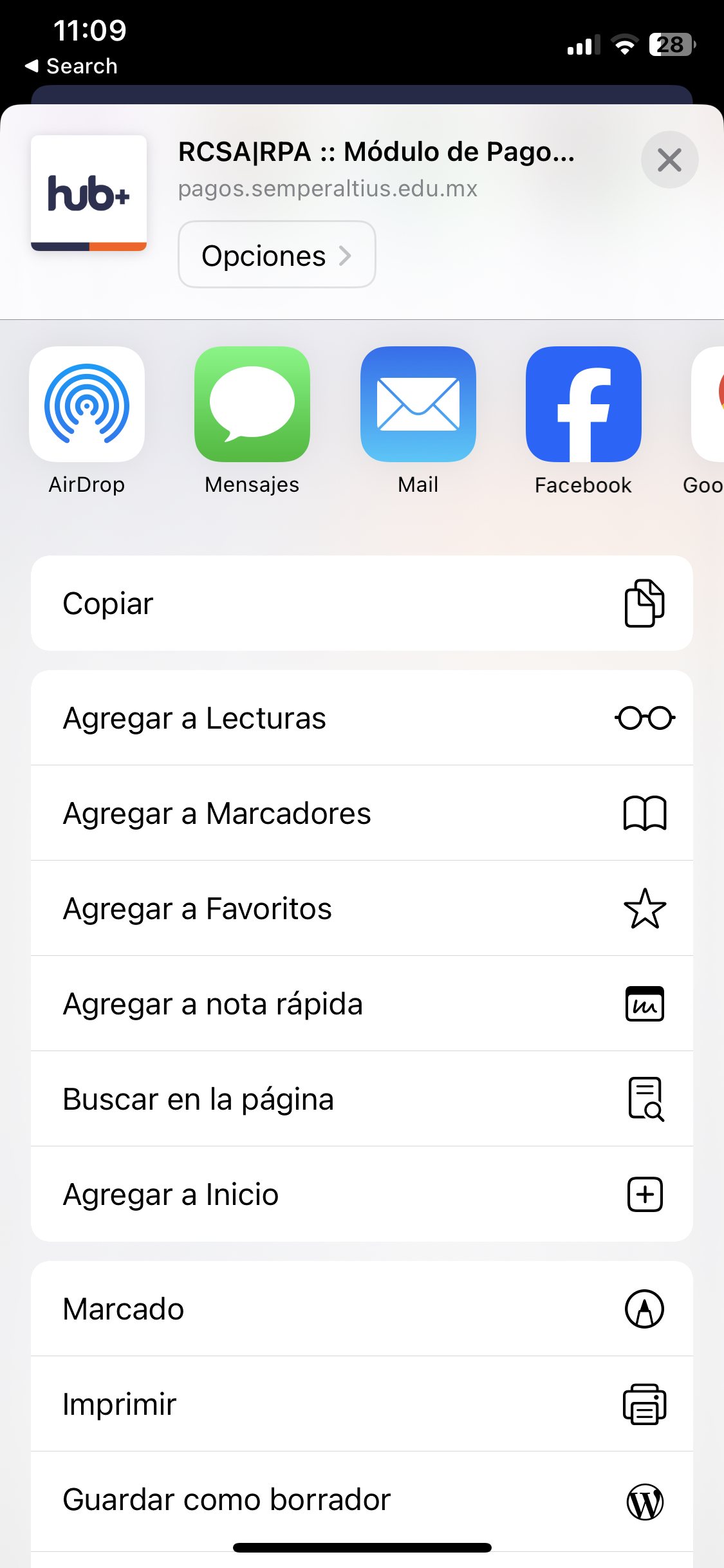
Task: Open the Marcado option
Action: click(362, 1309)
